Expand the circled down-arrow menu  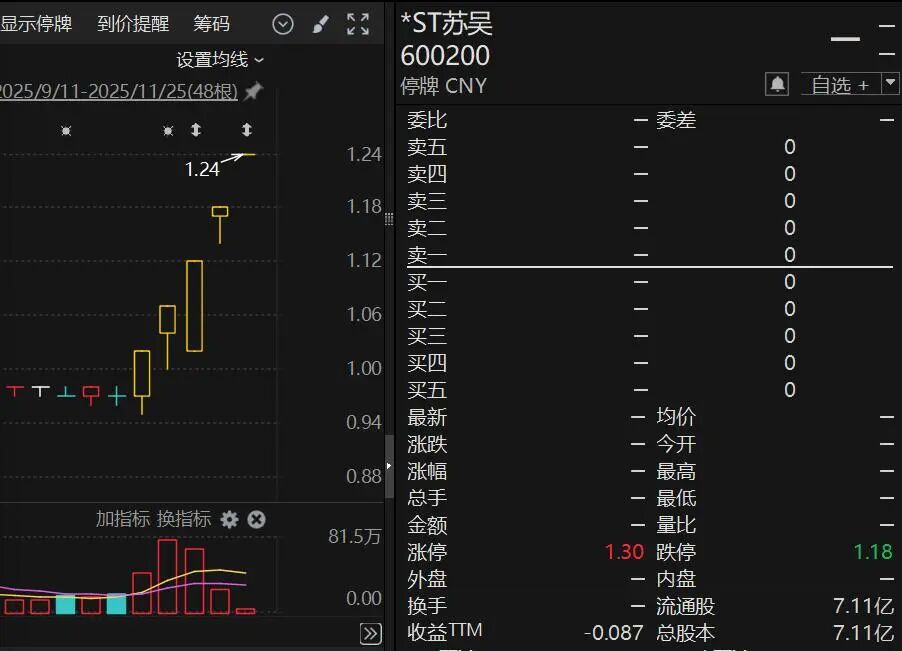pyautogui.click(x=283, y=24)
